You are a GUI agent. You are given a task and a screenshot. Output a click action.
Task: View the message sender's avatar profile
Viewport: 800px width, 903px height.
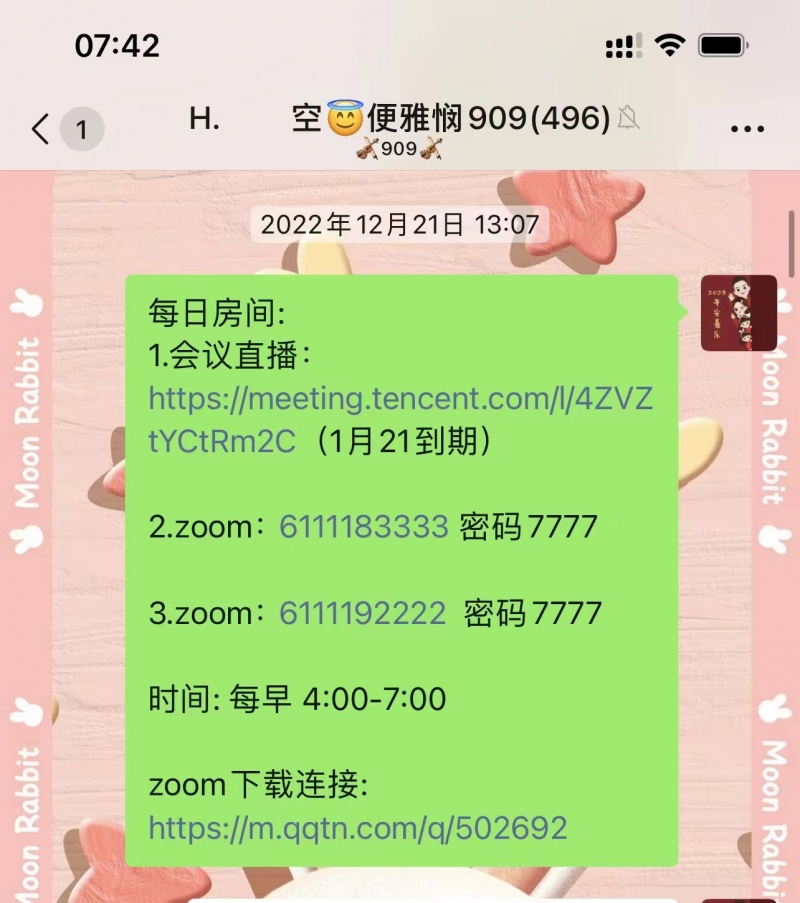click(x=738, y=313)
